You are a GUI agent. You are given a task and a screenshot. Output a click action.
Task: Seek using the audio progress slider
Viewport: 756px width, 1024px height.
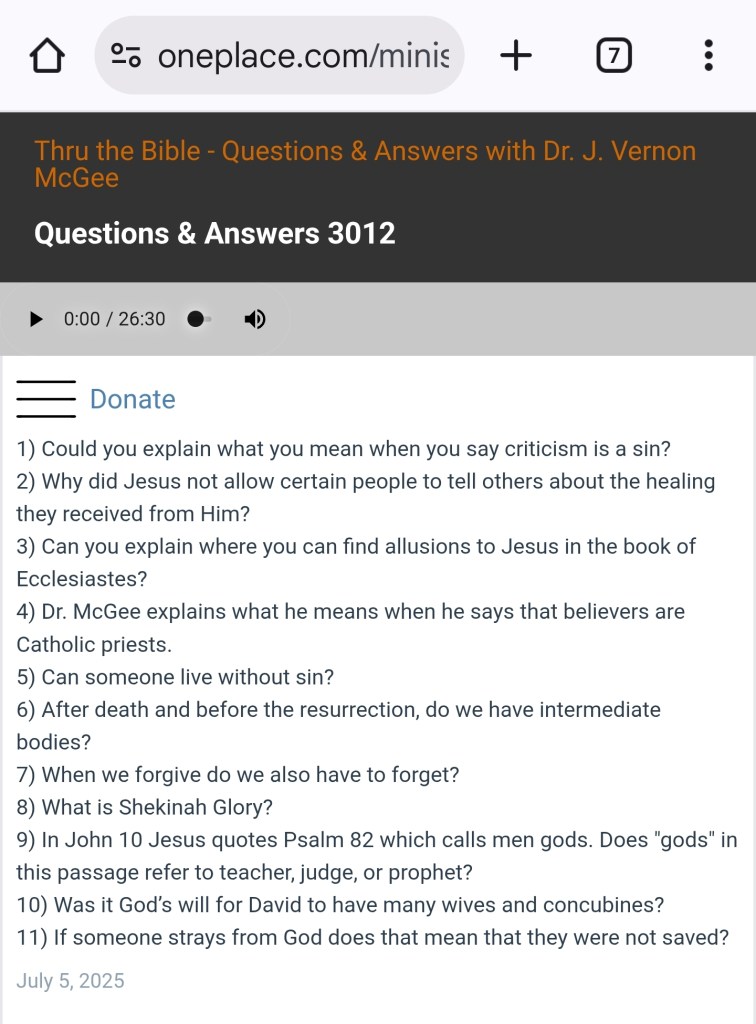pos(198,319)
